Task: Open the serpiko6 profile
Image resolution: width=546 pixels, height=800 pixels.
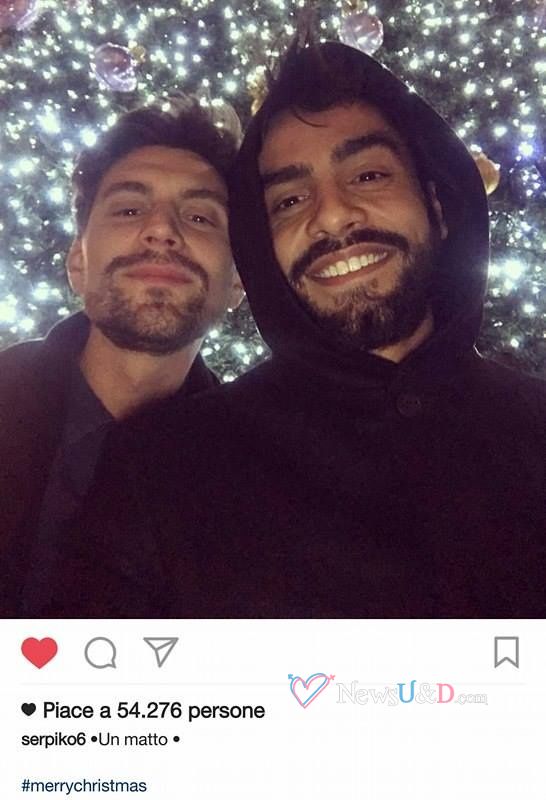Action: pos(53,739)
